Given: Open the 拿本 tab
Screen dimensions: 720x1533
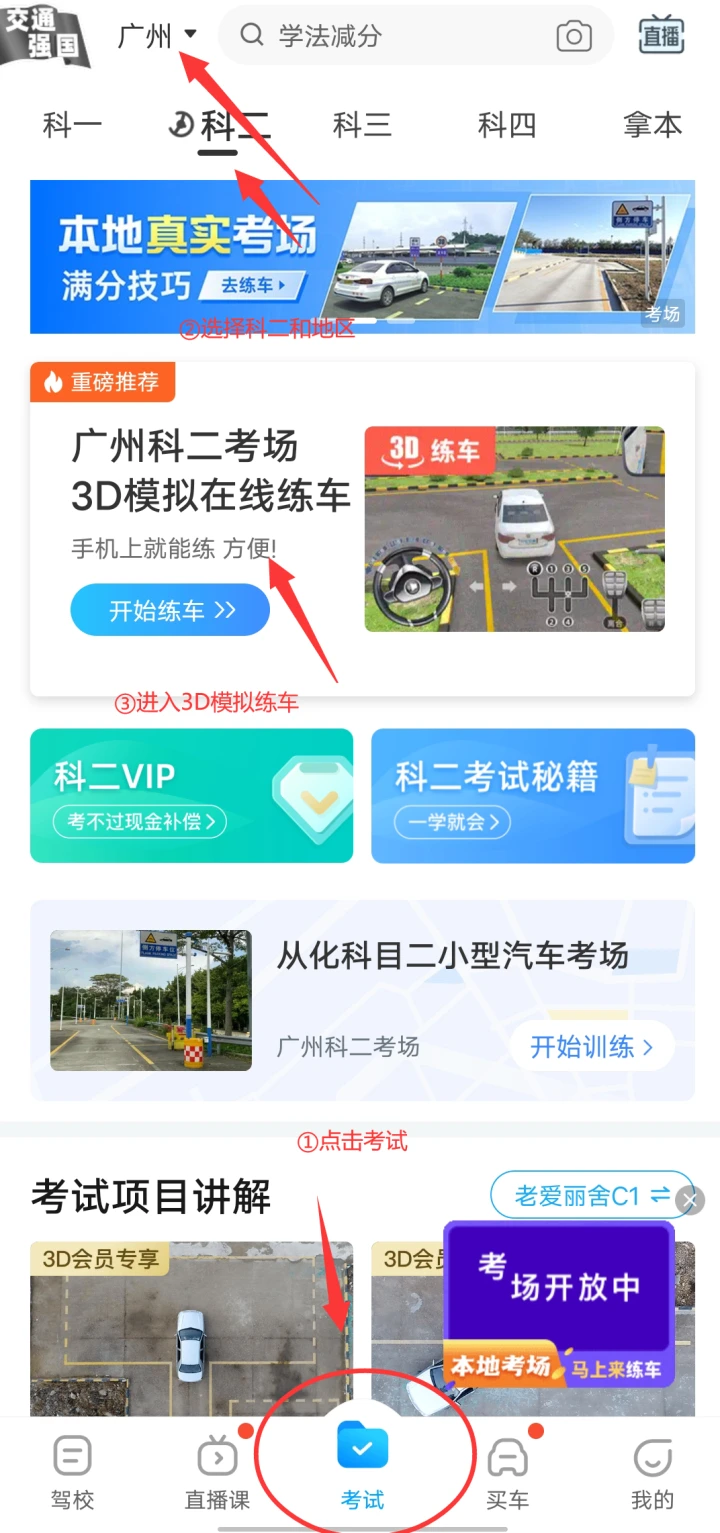Looking at the screenshot, I should pos(652,125).
